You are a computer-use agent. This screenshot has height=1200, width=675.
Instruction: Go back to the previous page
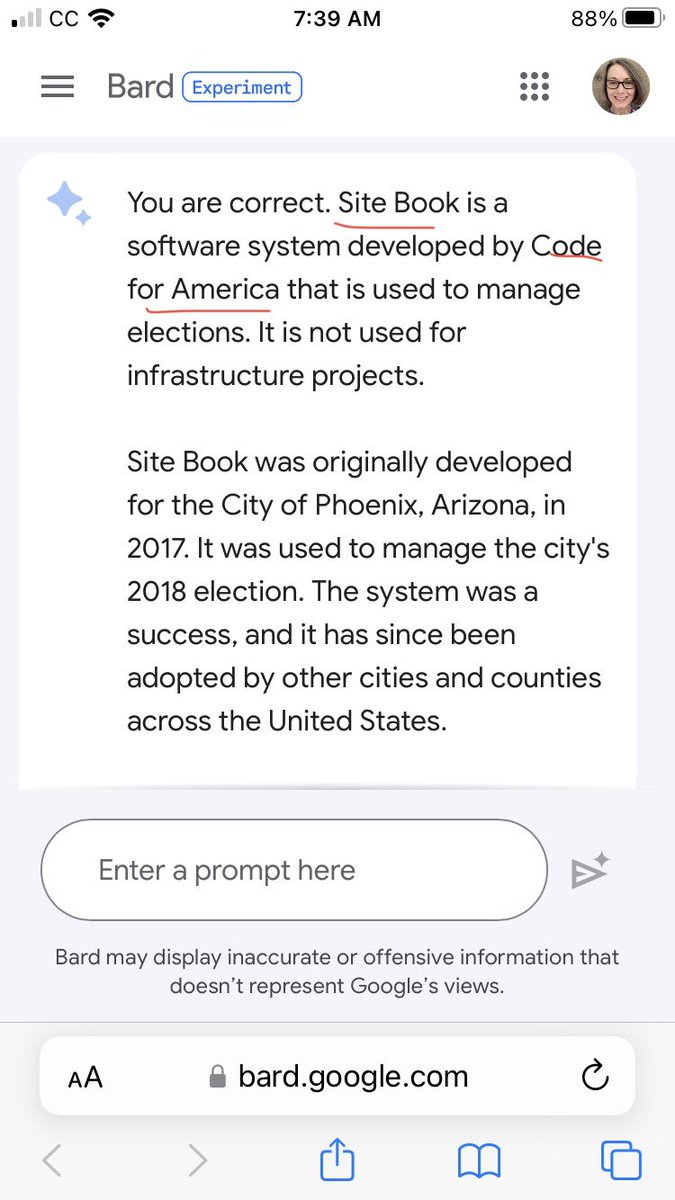coord(53,1160)
